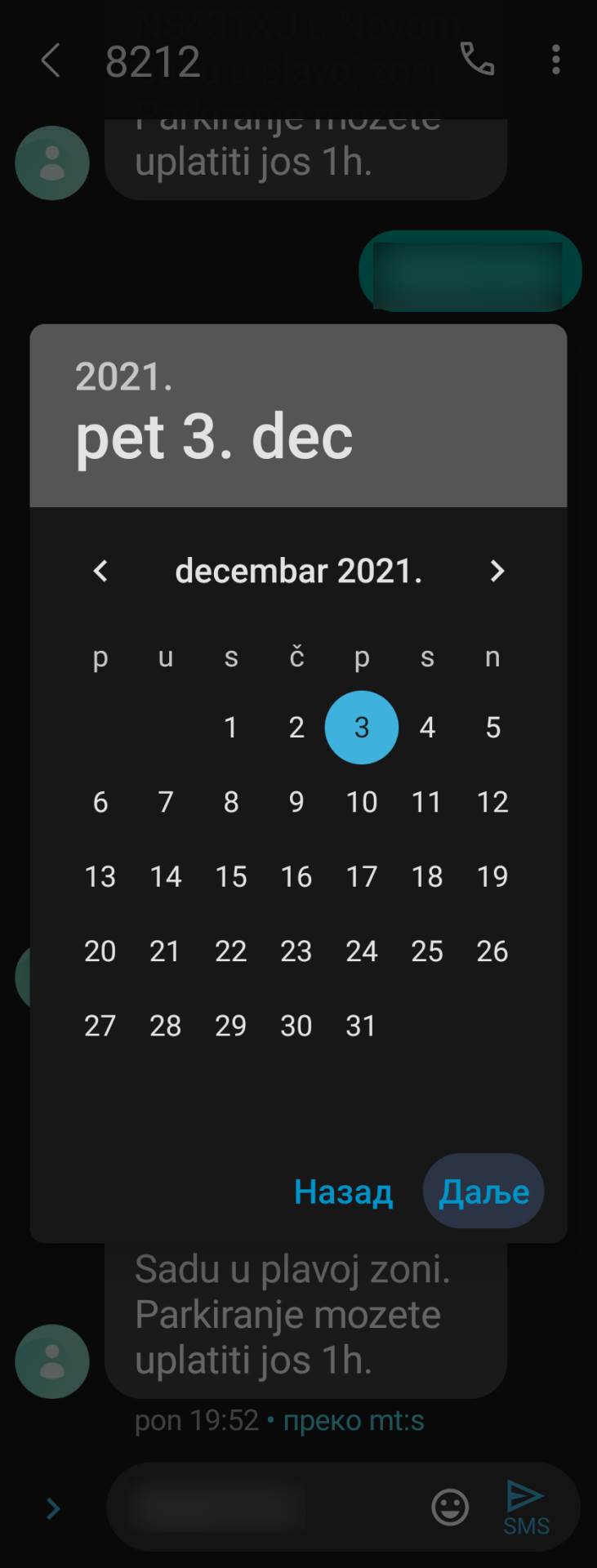Image resolution: width=597 pixels, height=1568 pixels.
Task: Choose December 24 in the date picker
Action: 362,951
